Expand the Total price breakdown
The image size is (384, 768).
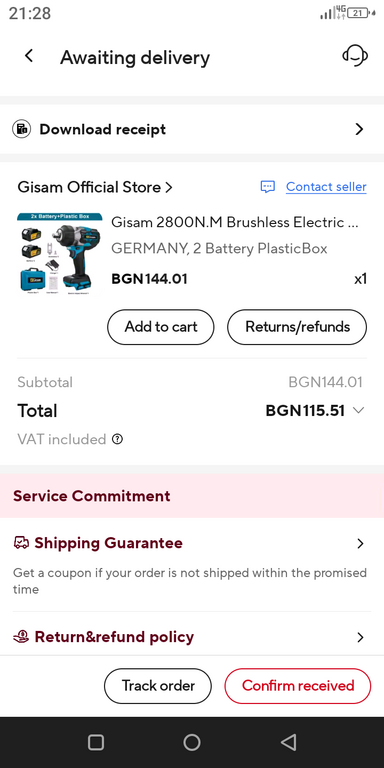pos(359,410)
